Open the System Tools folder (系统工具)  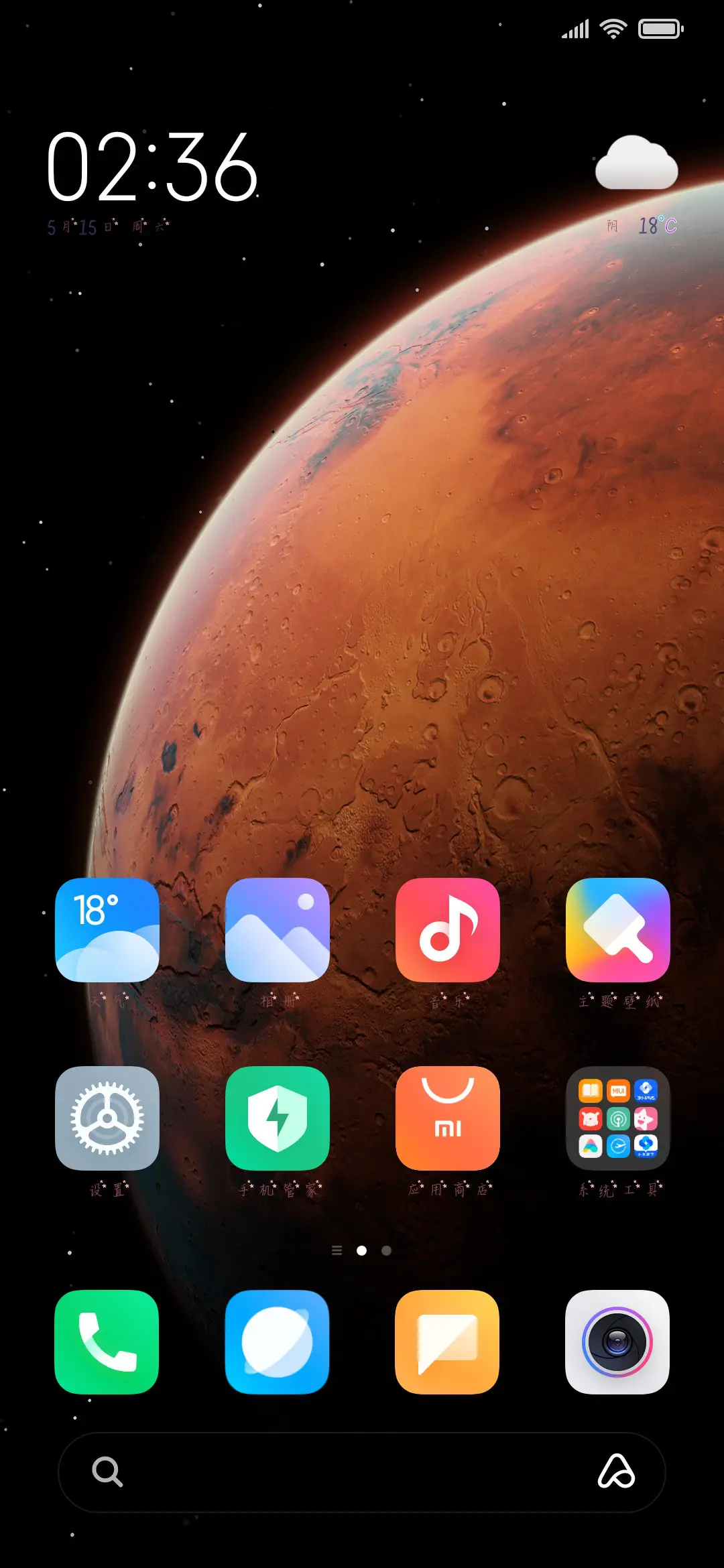618,1118
